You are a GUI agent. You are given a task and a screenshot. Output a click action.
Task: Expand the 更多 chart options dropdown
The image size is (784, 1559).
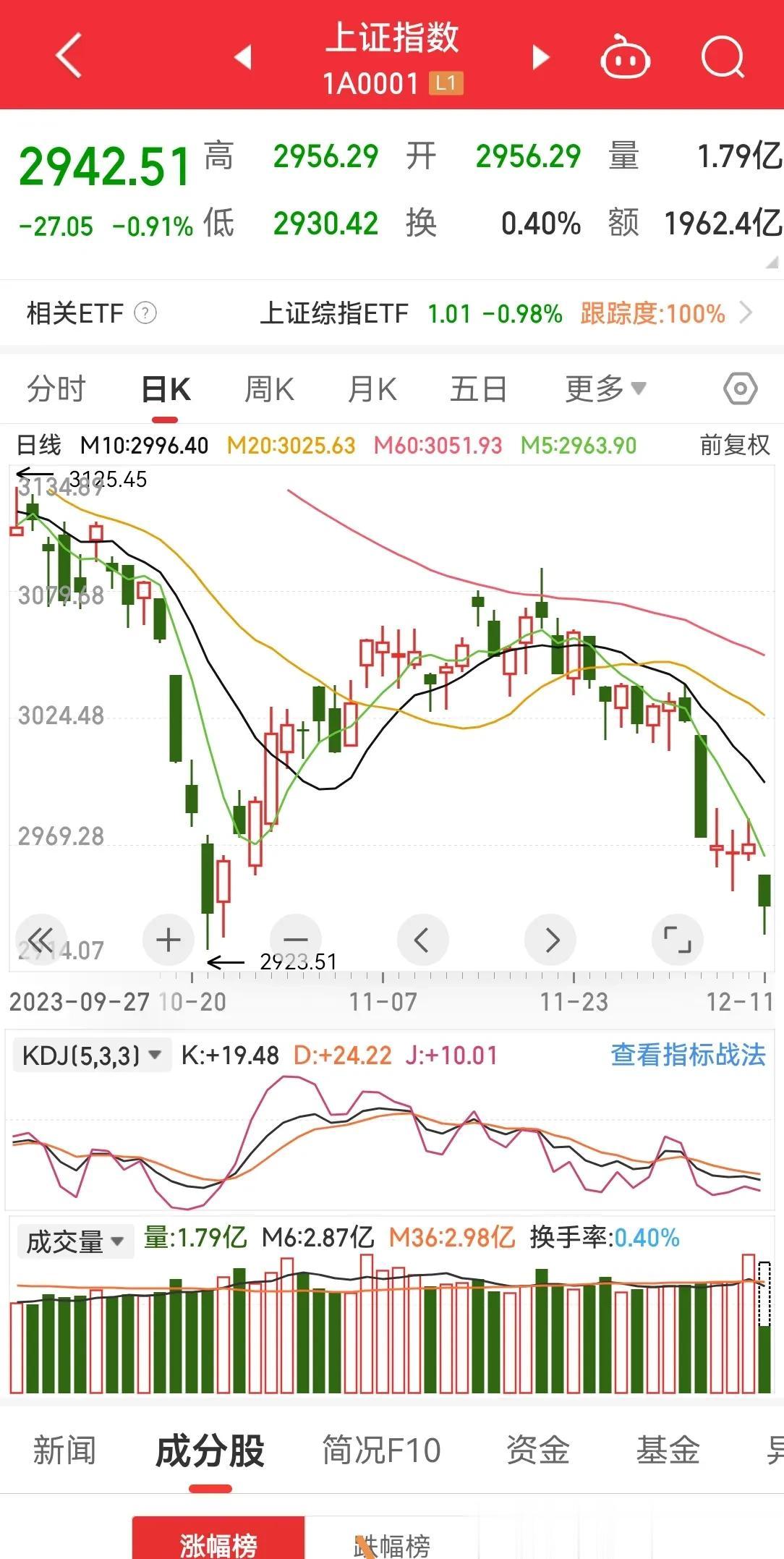[605, 389]
